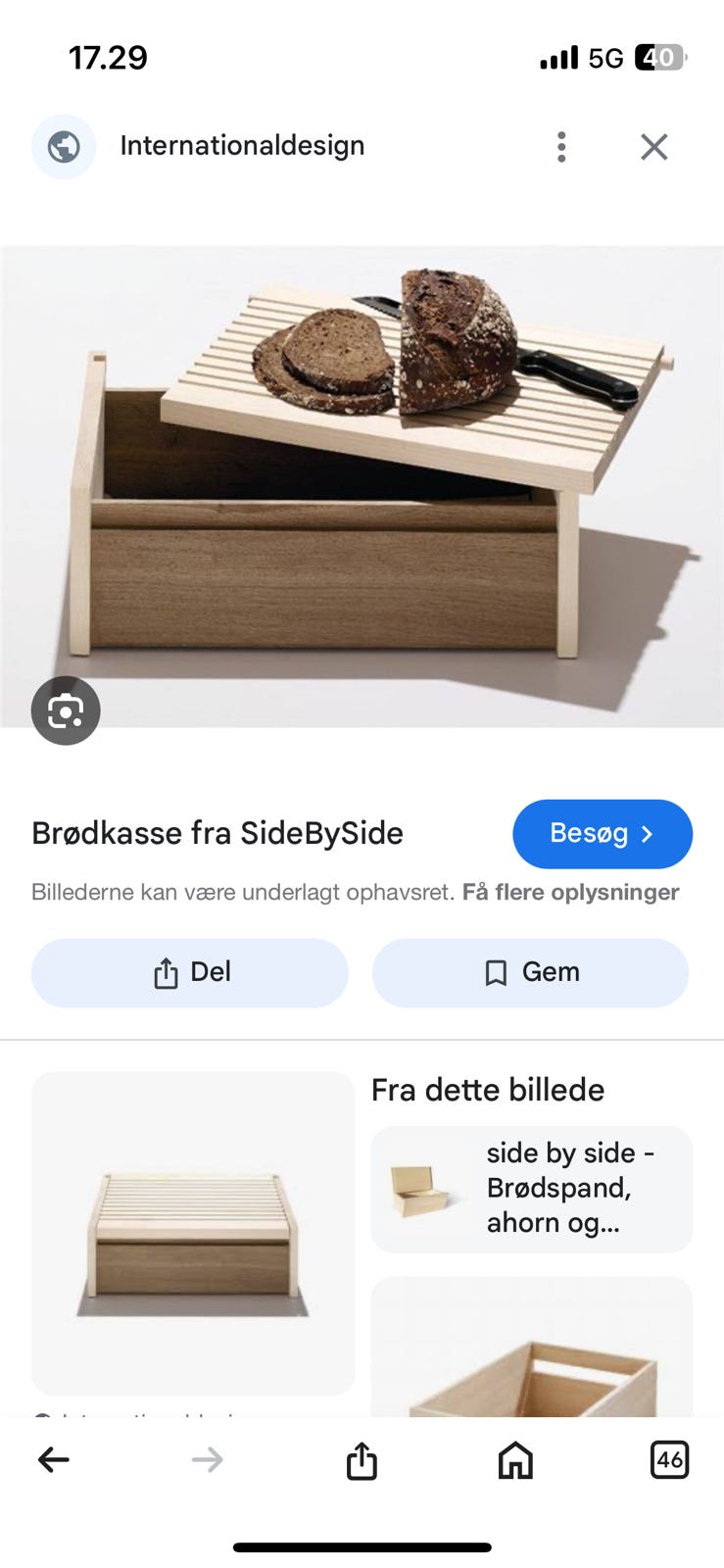Open Få flere oplysninger copyright link
The image size is (724, 1568).
point(571,892)
